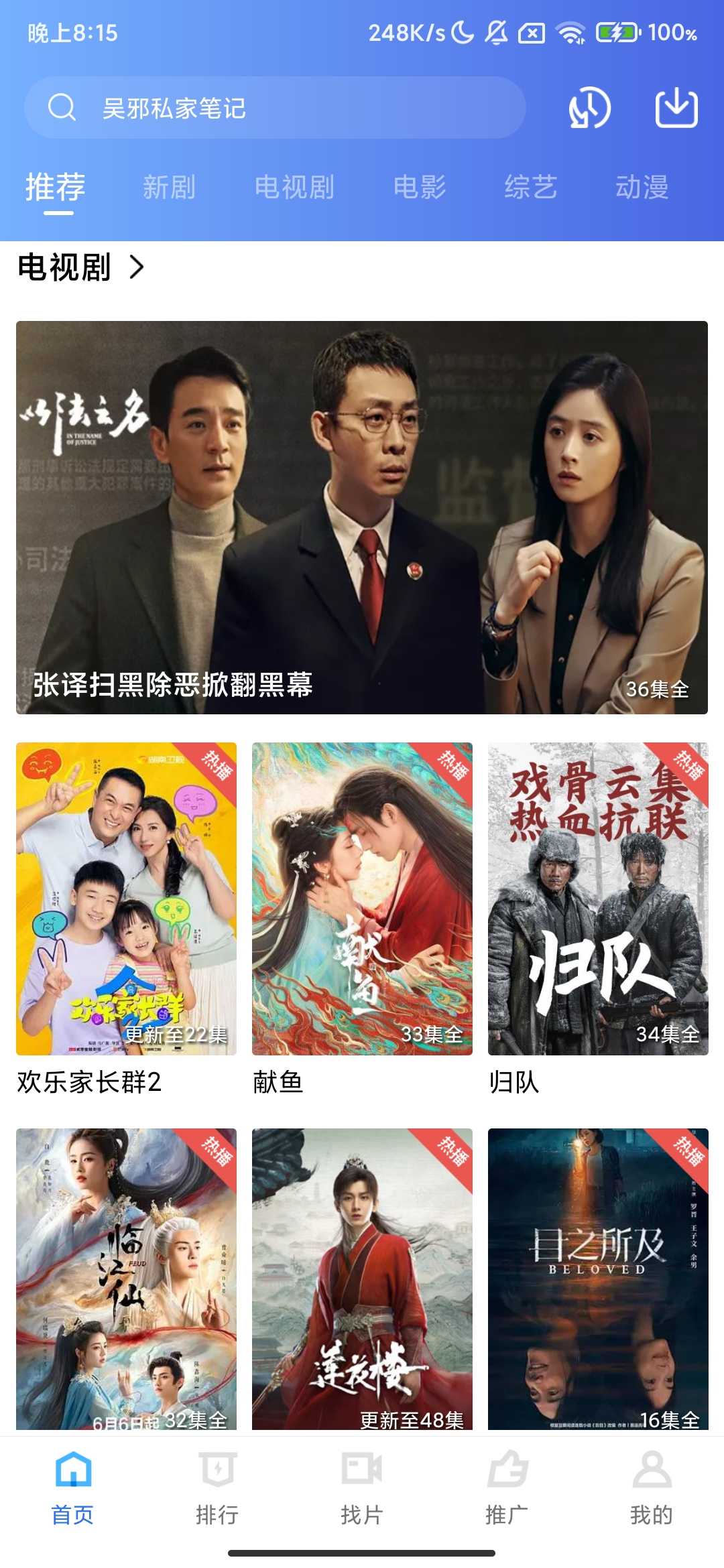Open the 欢乐家长群2 show card
The image size is (724, 1568).
click(x=126, y=899)
